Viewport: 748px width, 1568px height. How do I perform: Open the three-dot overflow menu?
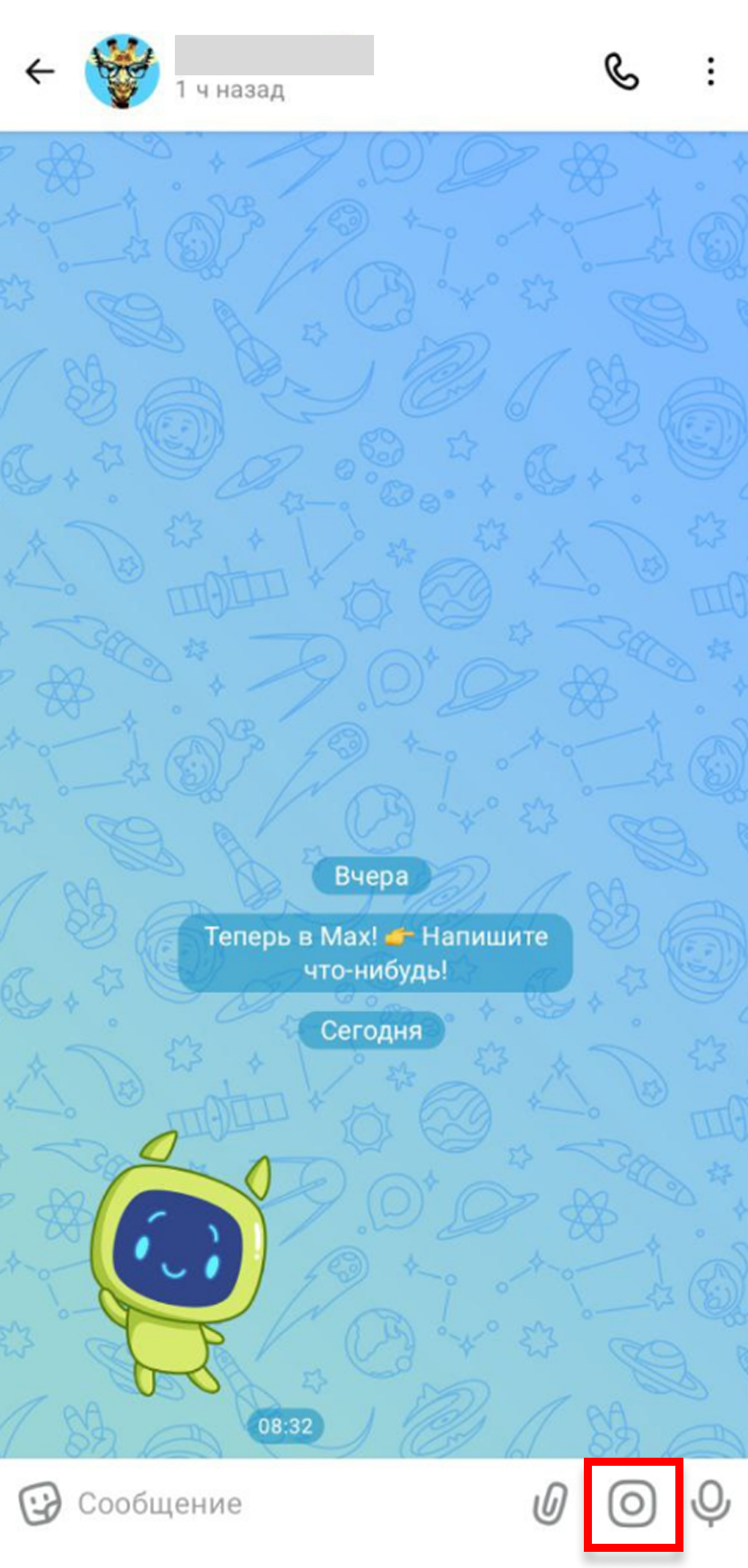click(x=710, y=71)
